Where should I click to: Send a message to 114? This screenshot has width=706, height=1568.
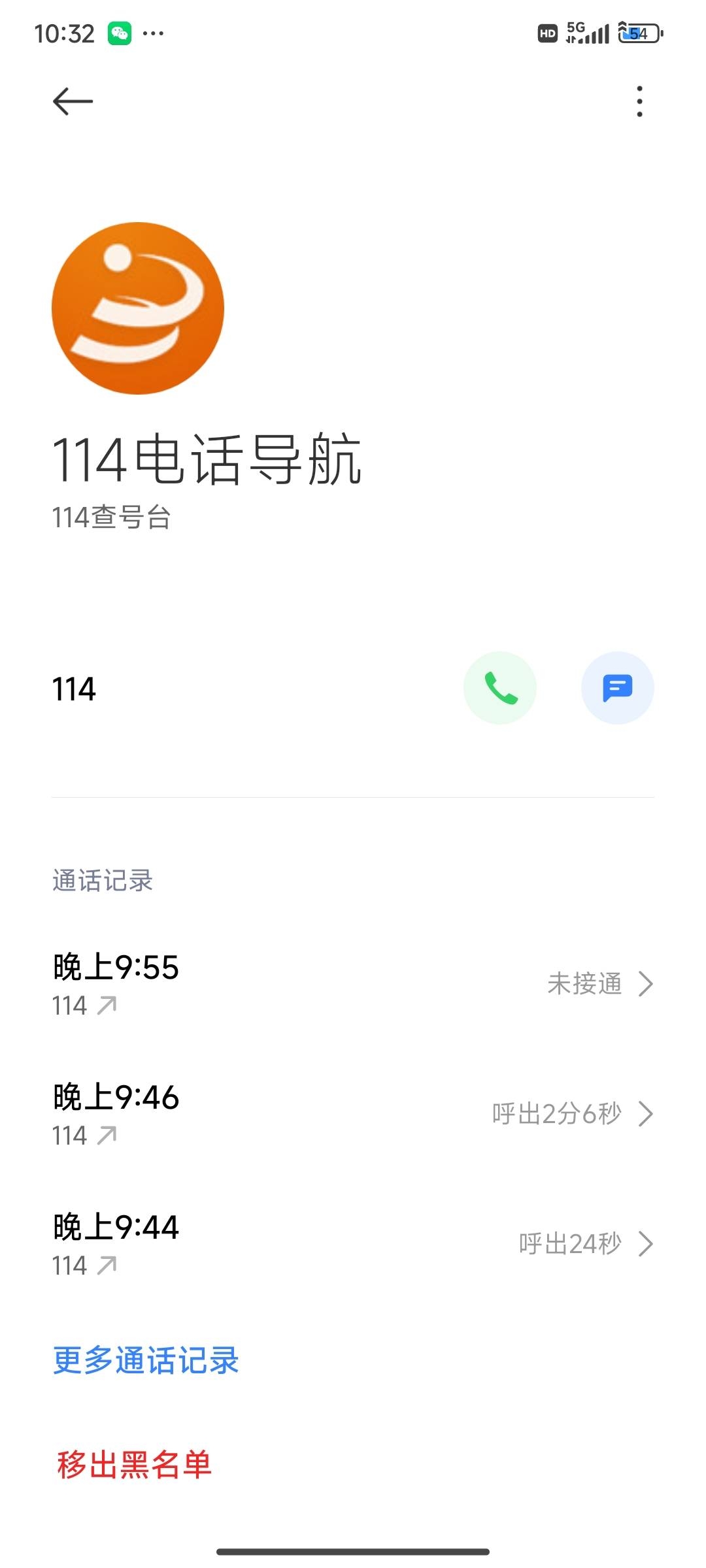pyautogui.click(x=617, y=688)
